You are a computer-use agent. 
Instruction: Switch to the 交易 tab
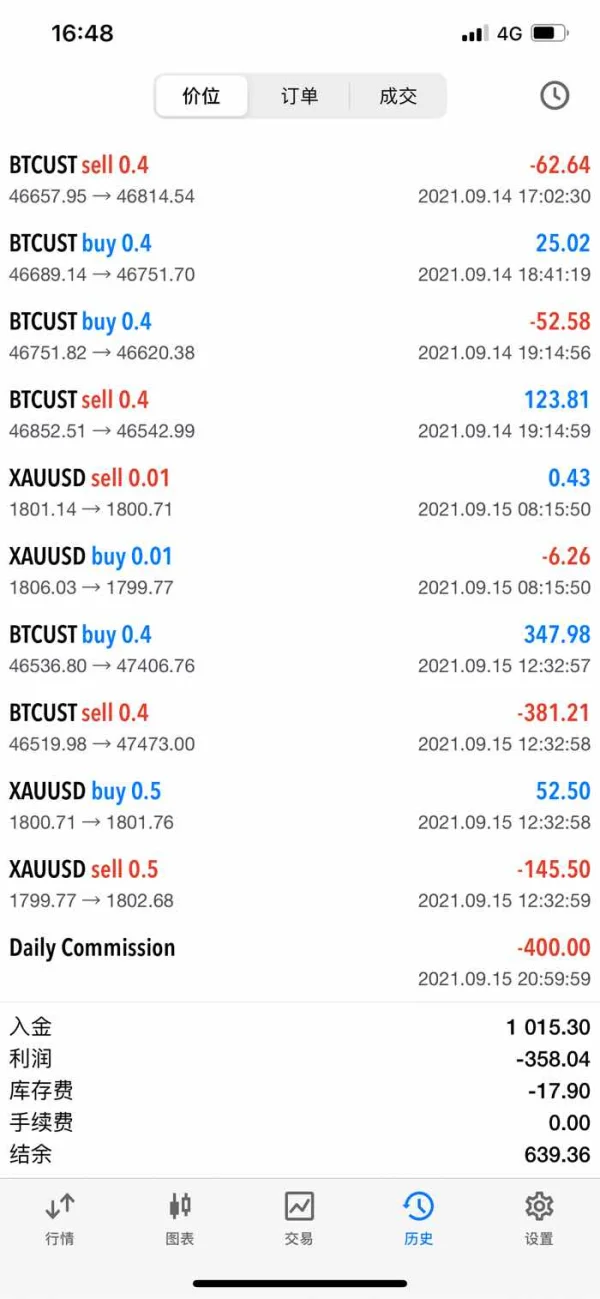(x=299, y=1218)
